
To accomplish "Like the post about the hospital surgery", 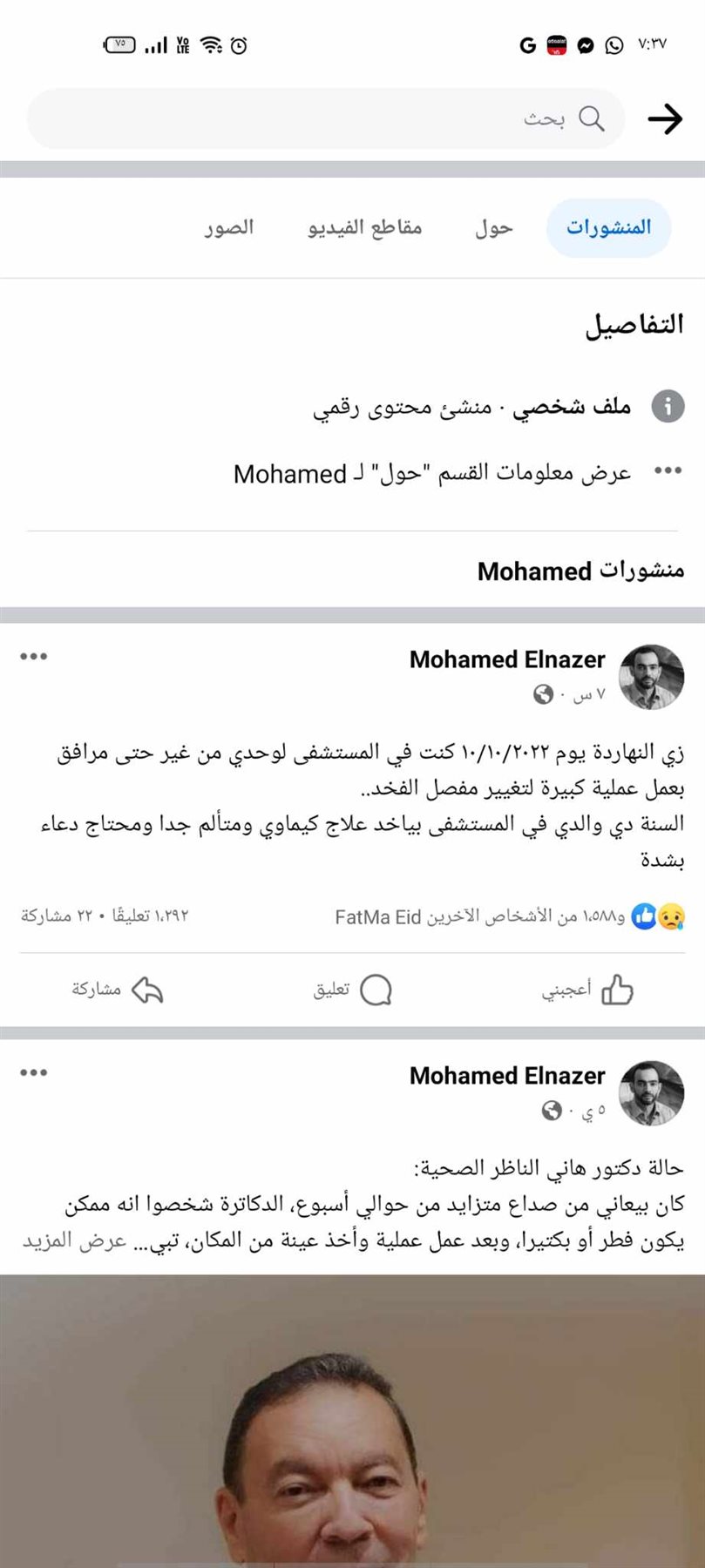I will pyautogui.click(x=588, y=990).
